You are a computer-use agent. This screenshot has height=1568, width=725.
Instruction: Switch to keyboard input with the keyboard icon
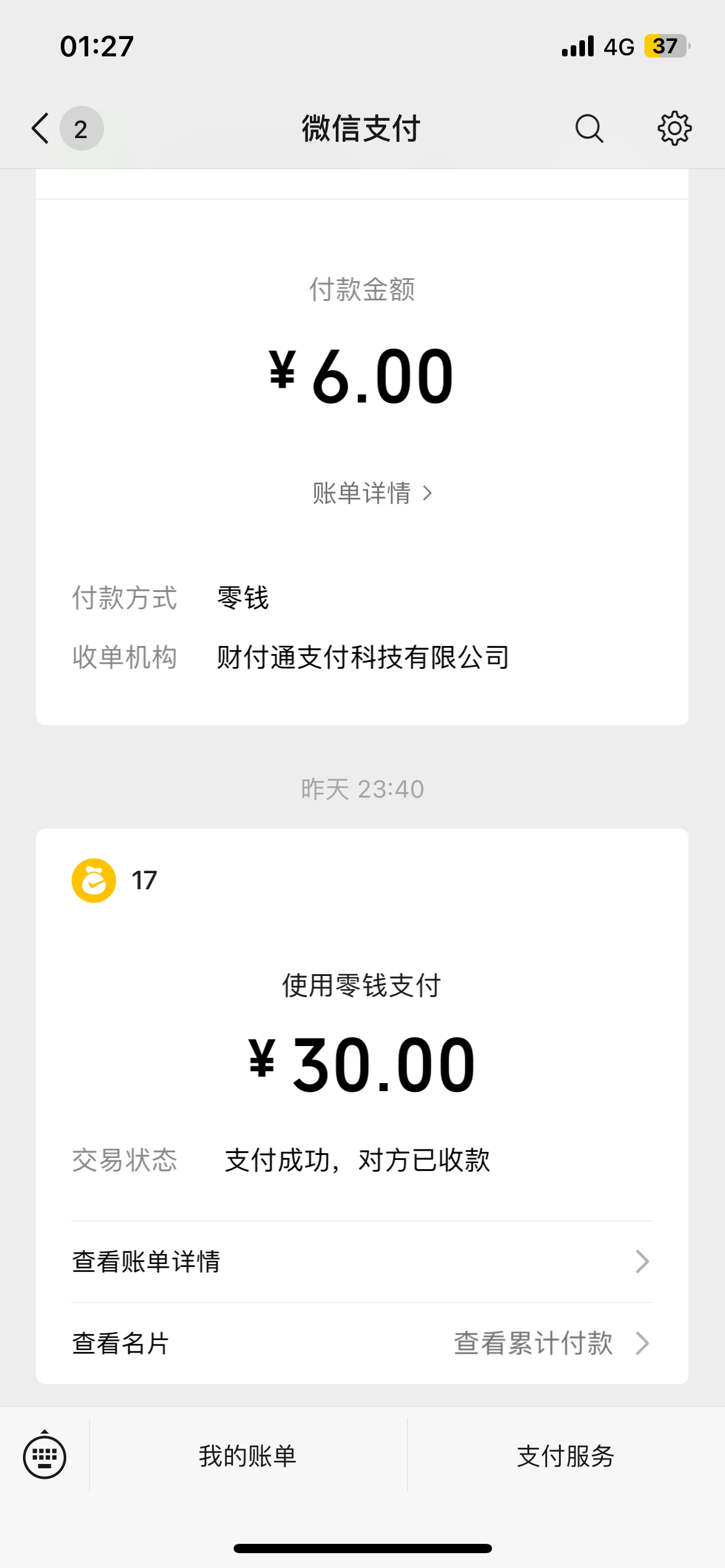[x=45, y=1455]
